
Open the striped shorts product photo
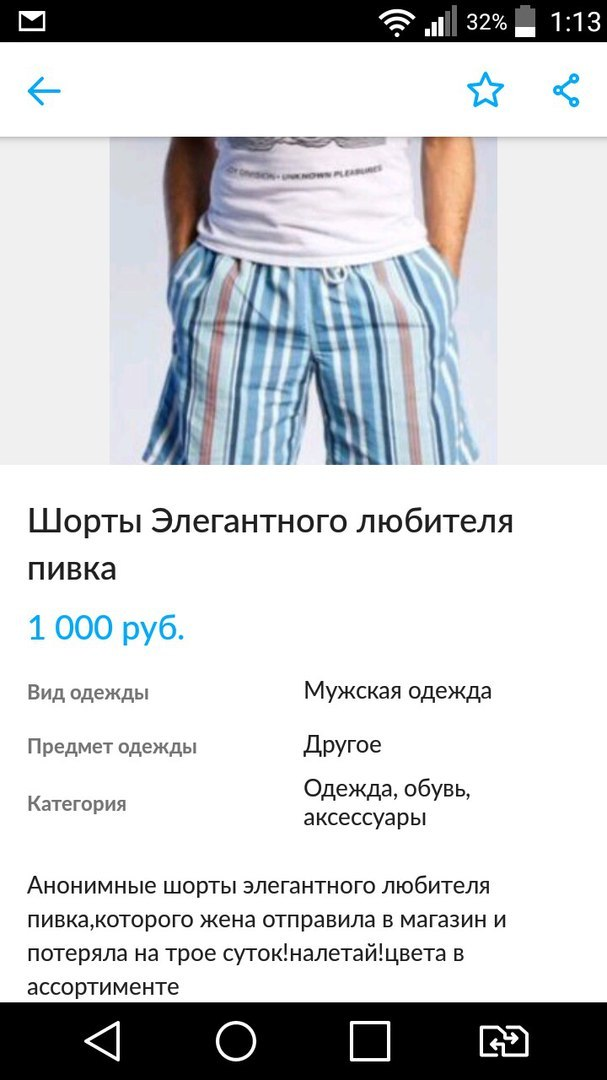303,300
